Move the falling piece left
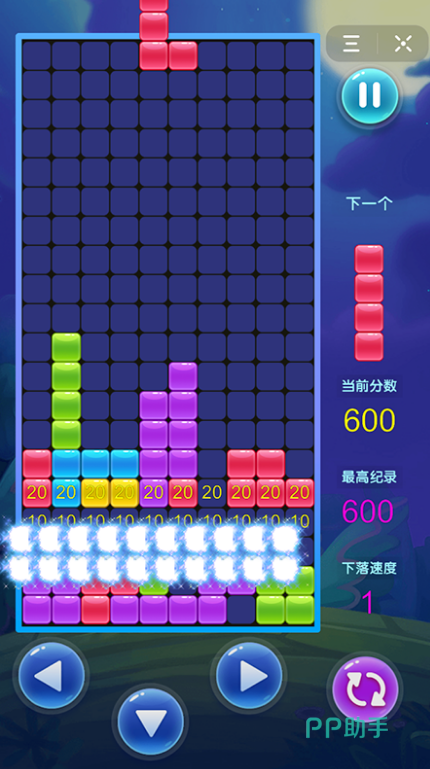 [51, 676]
